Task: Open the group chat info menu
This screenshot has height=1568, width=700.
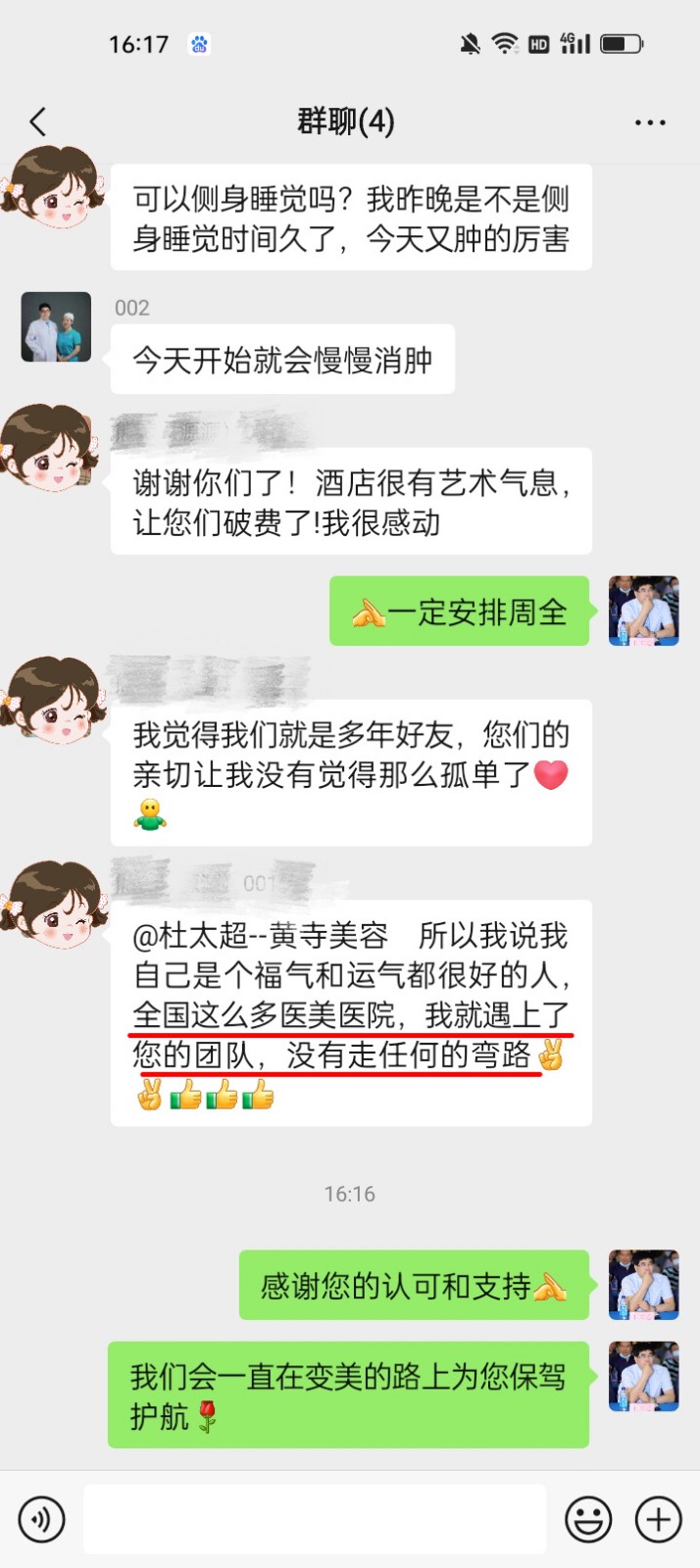Action: (x=650, y=122)
